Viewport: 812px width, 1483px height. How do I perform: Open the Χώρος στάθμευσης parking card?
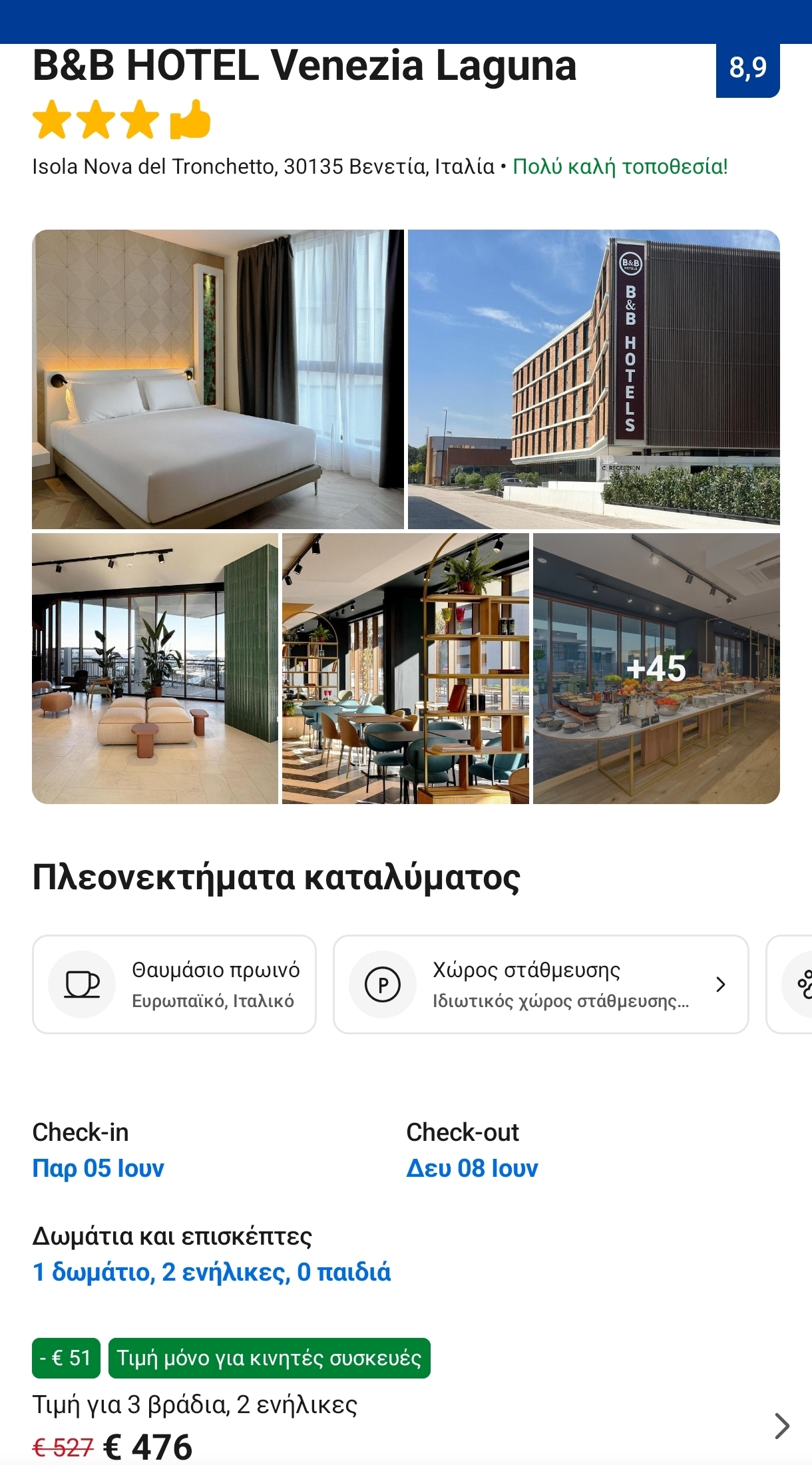point(540,984)
